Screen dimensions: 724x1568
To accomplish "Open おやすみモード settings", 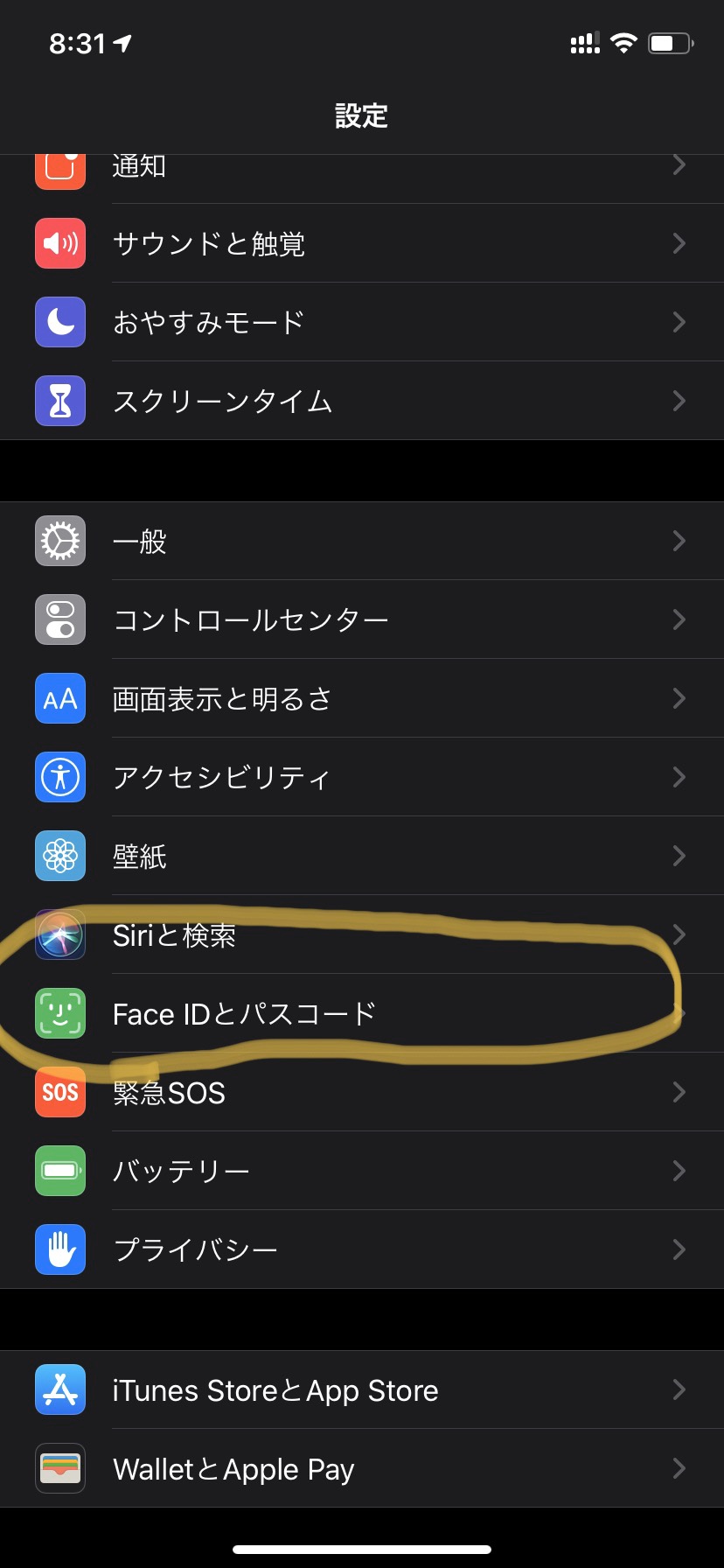I will tap(362, 322).
